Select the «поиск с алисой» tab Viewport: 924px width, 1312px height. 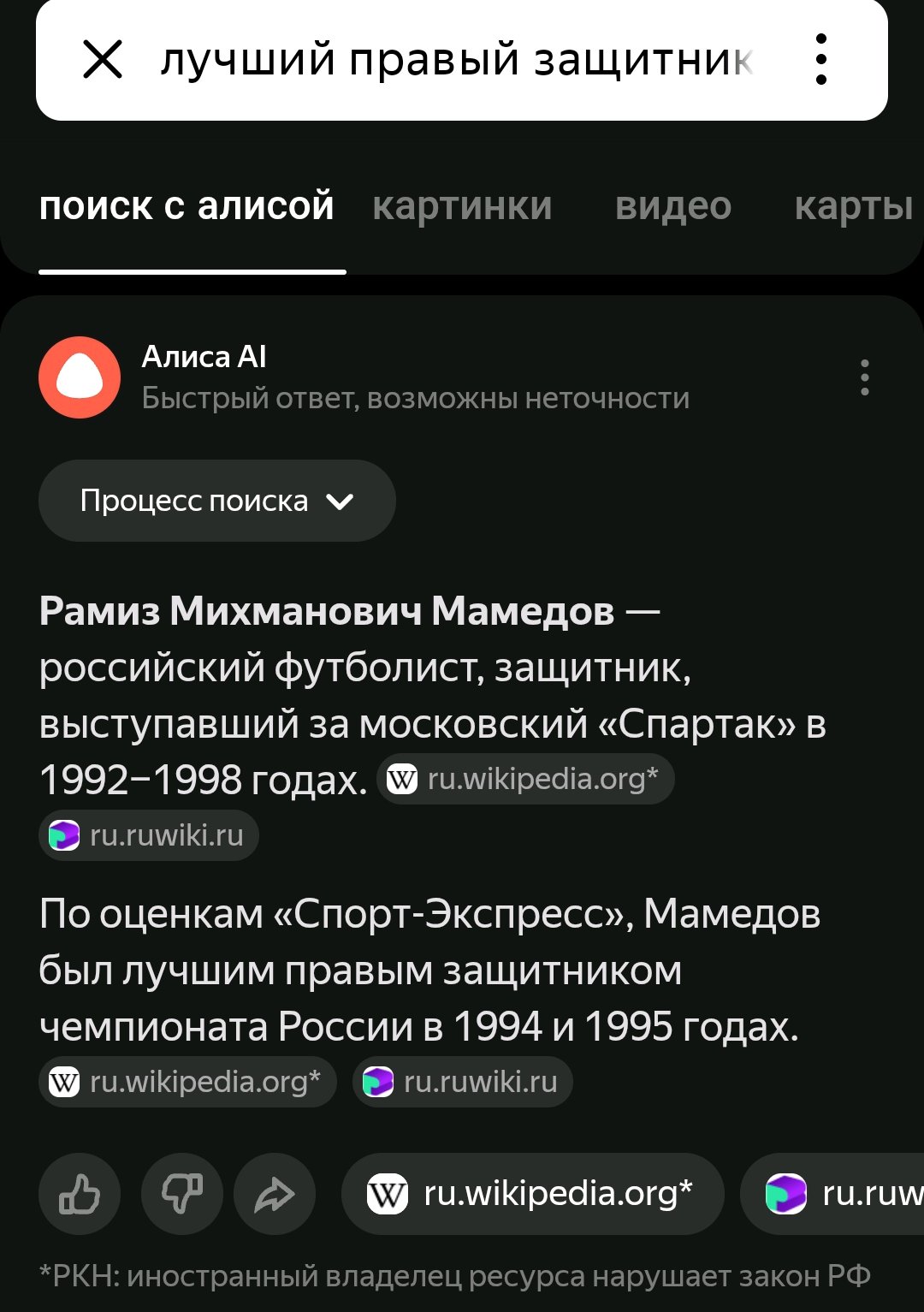click(x=187, y=206)
